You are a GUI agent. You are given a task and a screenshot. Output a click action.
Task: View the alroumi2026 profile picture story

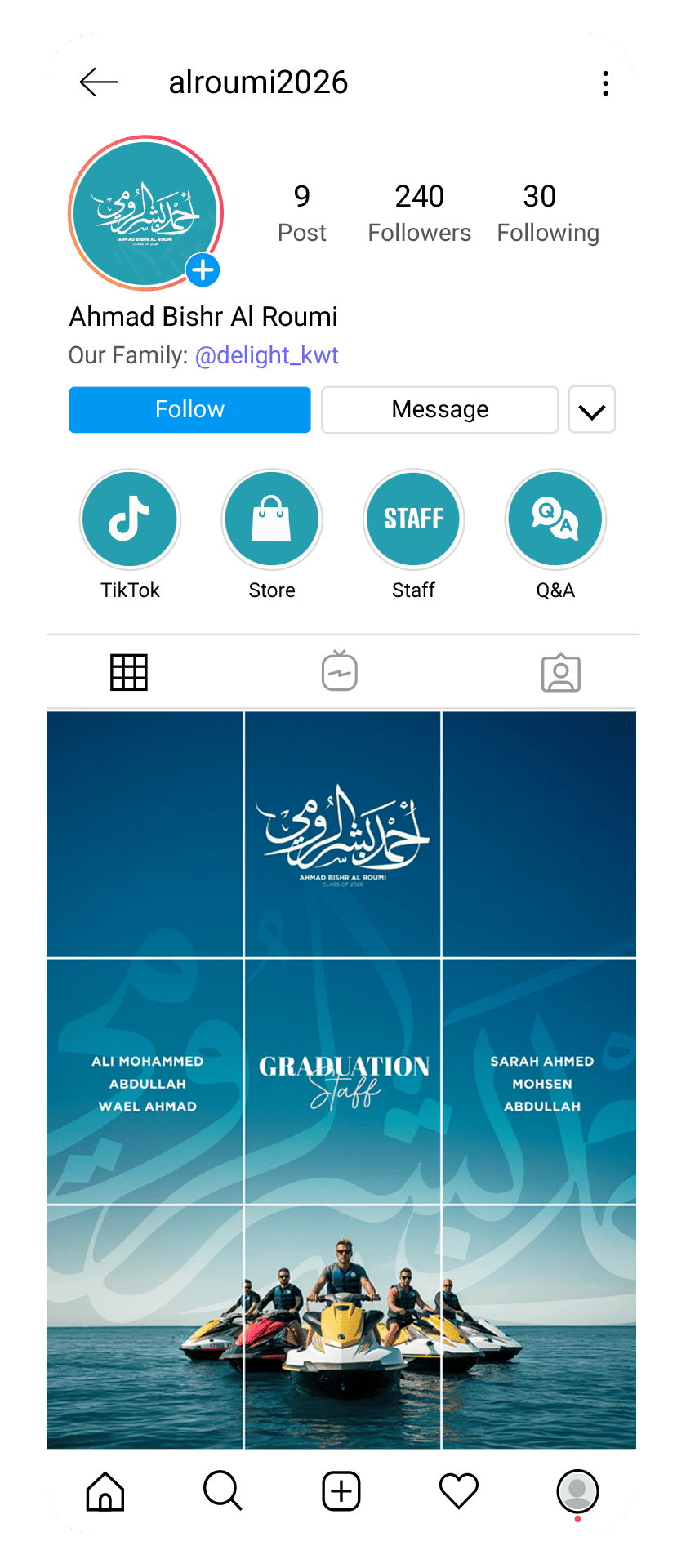145,213
